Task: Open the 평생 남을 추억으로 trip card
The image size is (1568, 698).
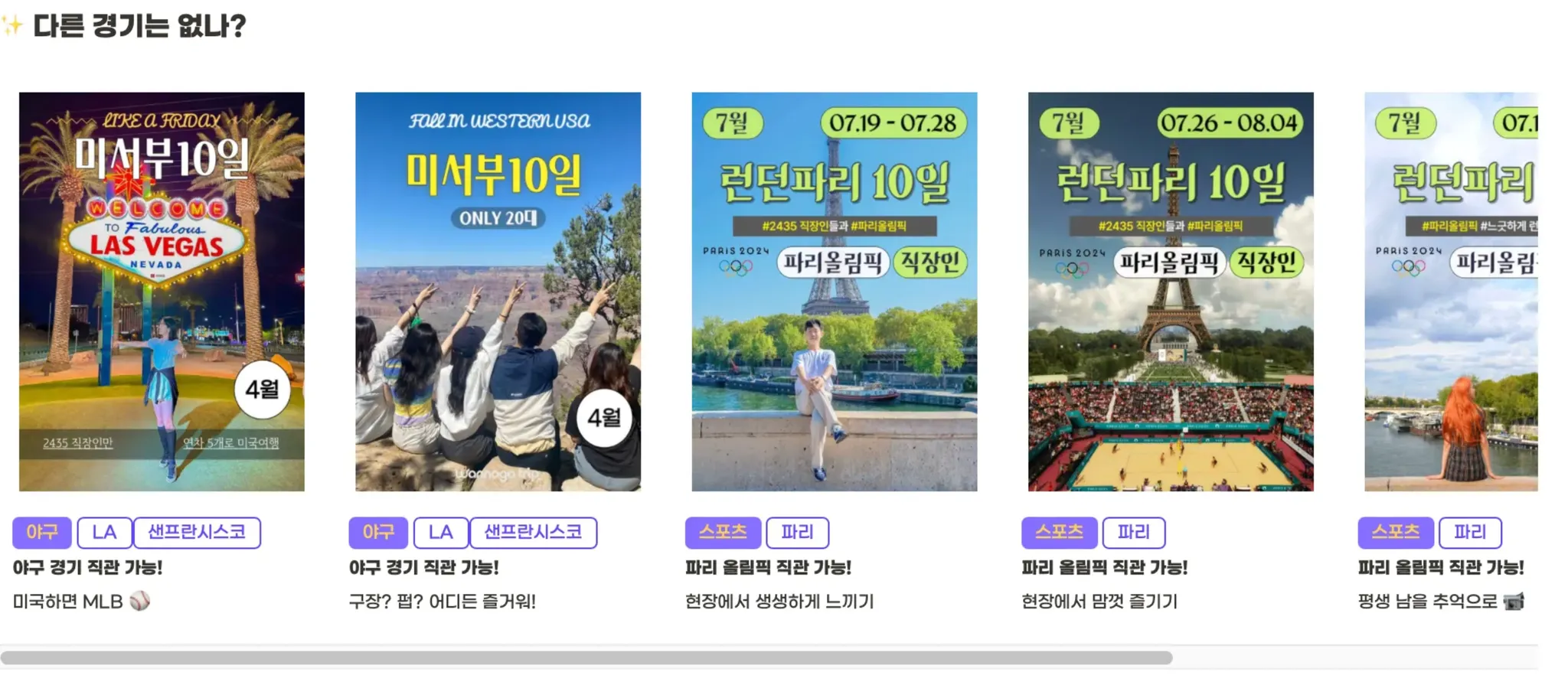Action: [1450, 291]
